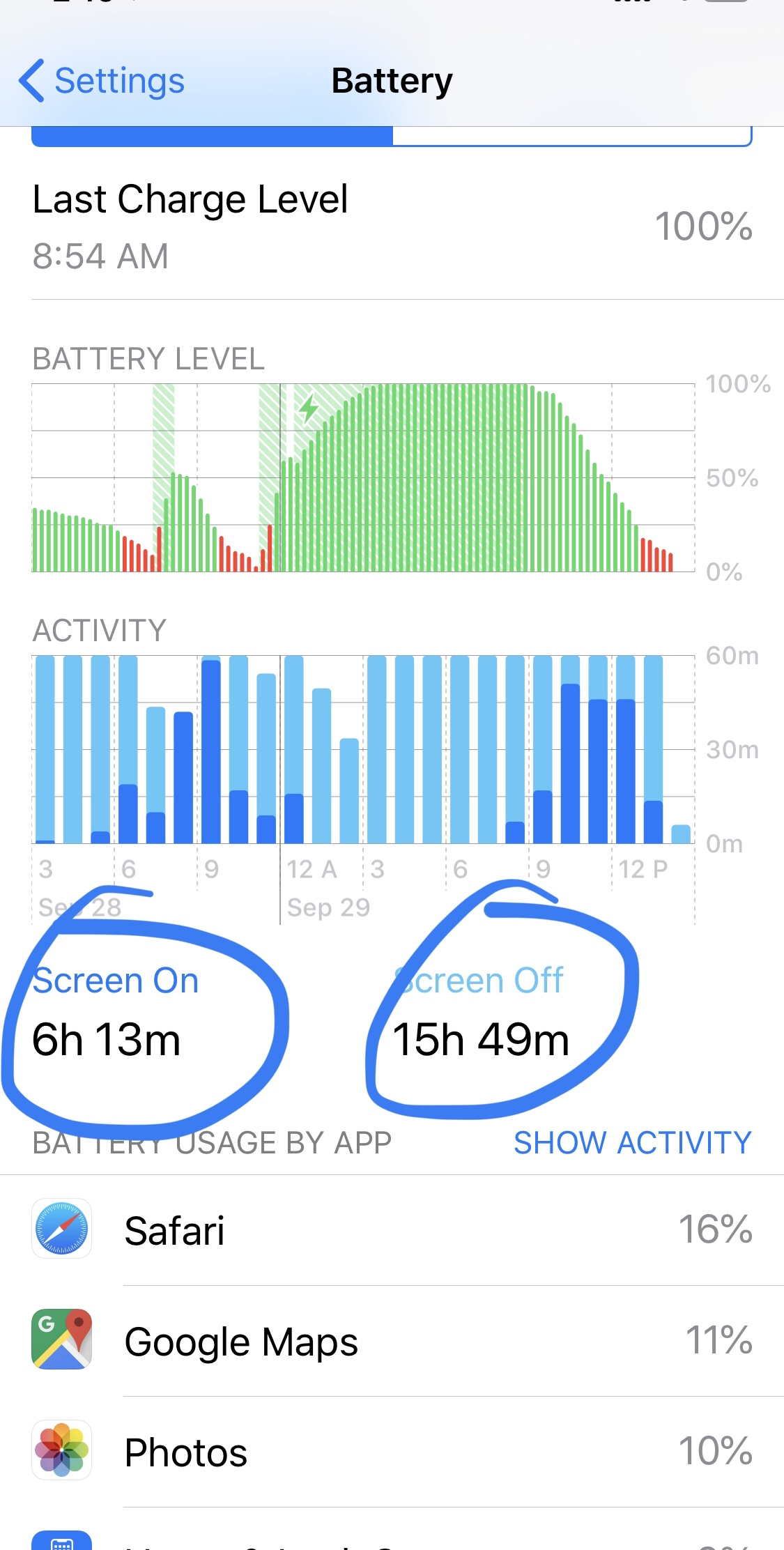This screenshot has height=1550, width=784.
Task: Open Safari battery usage row
Action: (392, 1230)
